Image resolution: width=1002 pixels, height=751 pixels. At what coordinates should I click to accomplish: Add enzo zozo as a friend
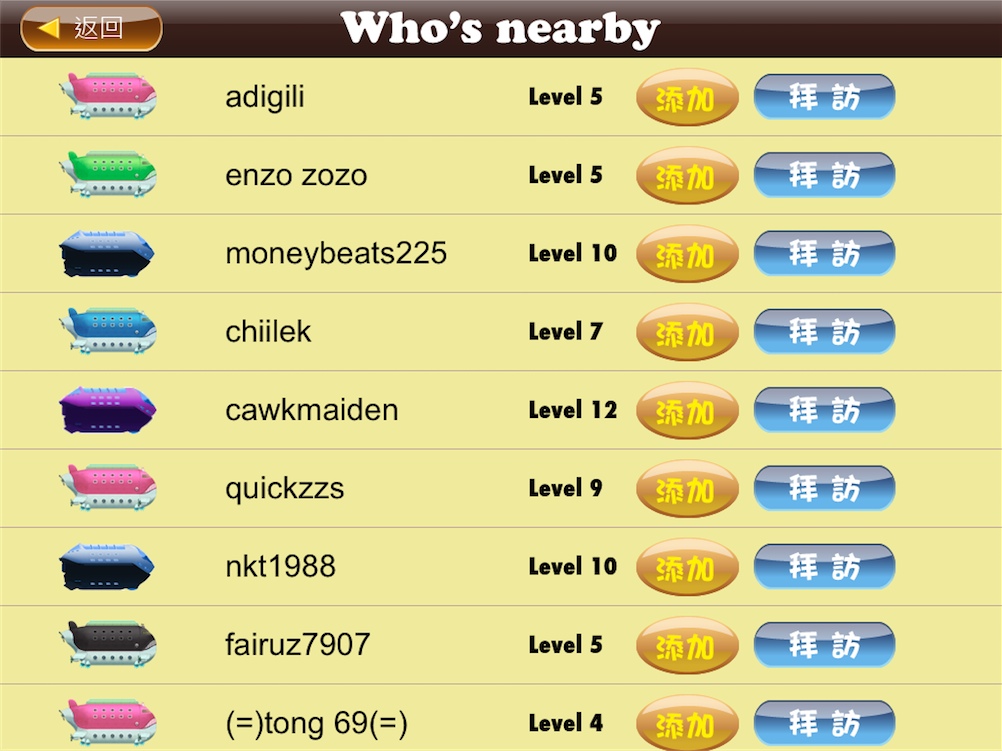[687, 176]
